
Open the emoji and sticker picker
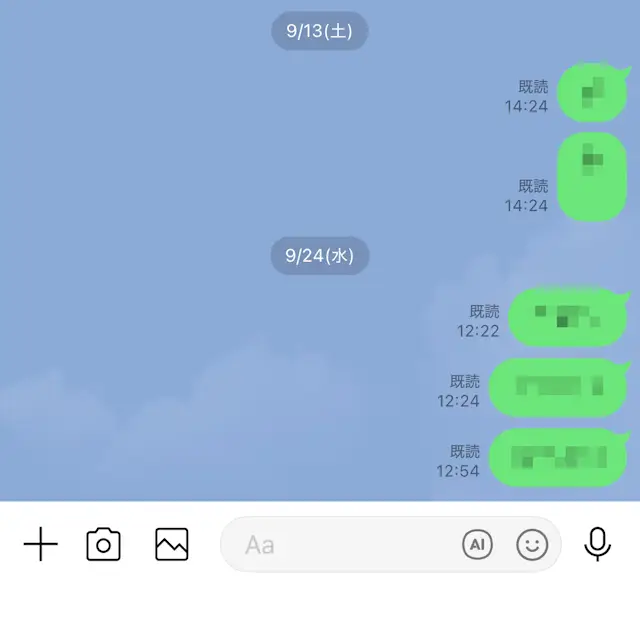[532, 545]
